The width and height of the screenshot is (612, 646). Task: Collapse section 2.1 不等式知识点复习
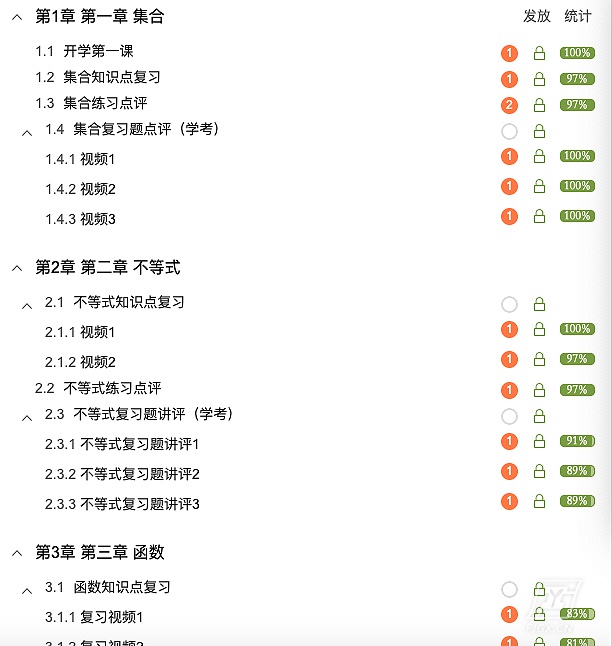pos(27,305)
